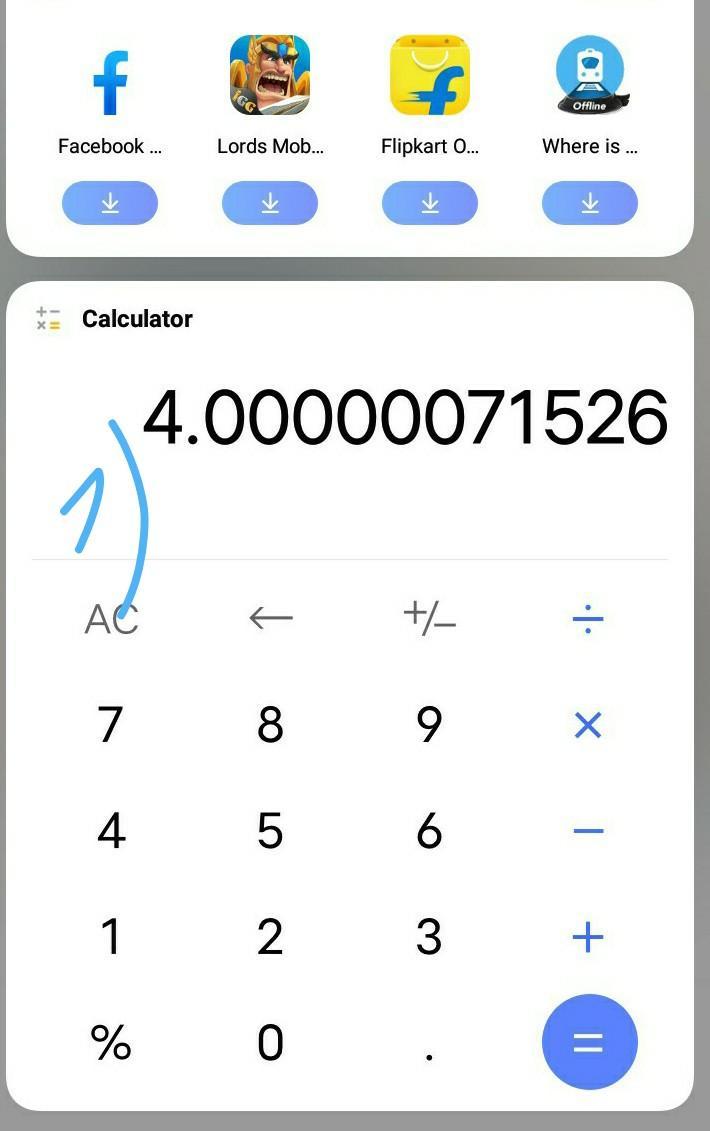Download the Facebook app
The height and width of the screenshot is (1131, 710).
[x=110, y=204]
